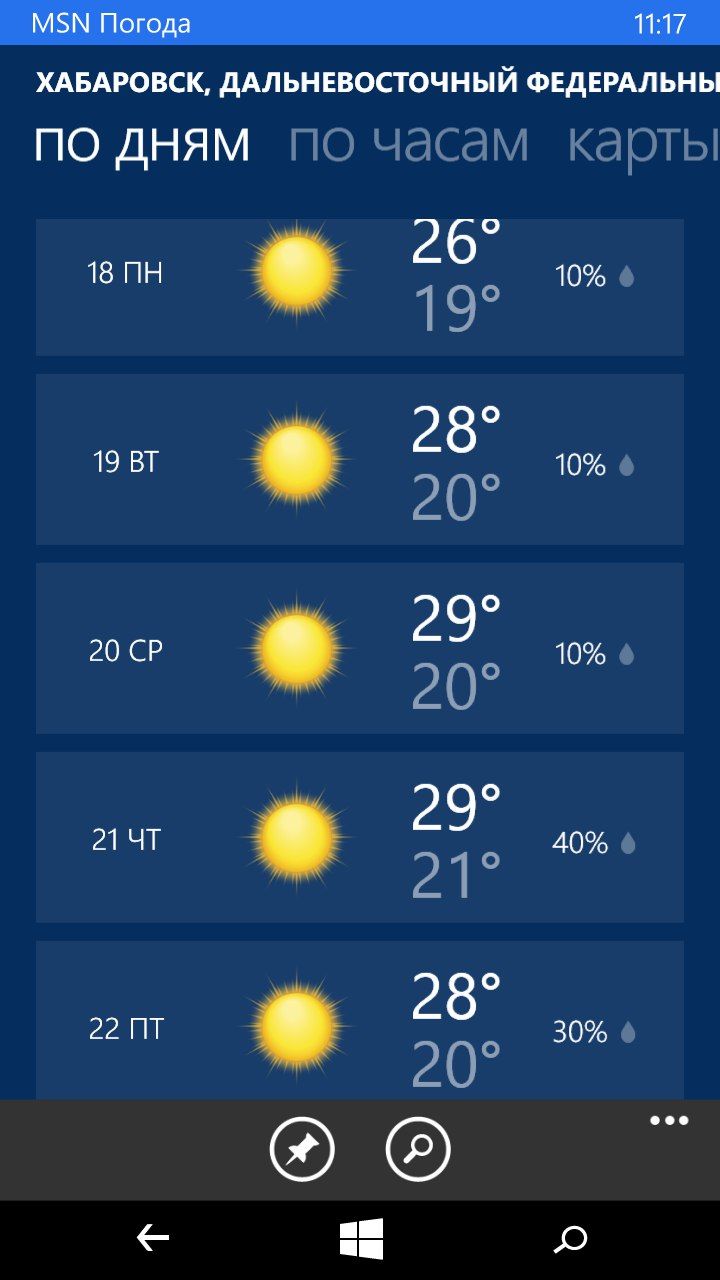Switch to the 'по часам' tab

pos(408,143)
